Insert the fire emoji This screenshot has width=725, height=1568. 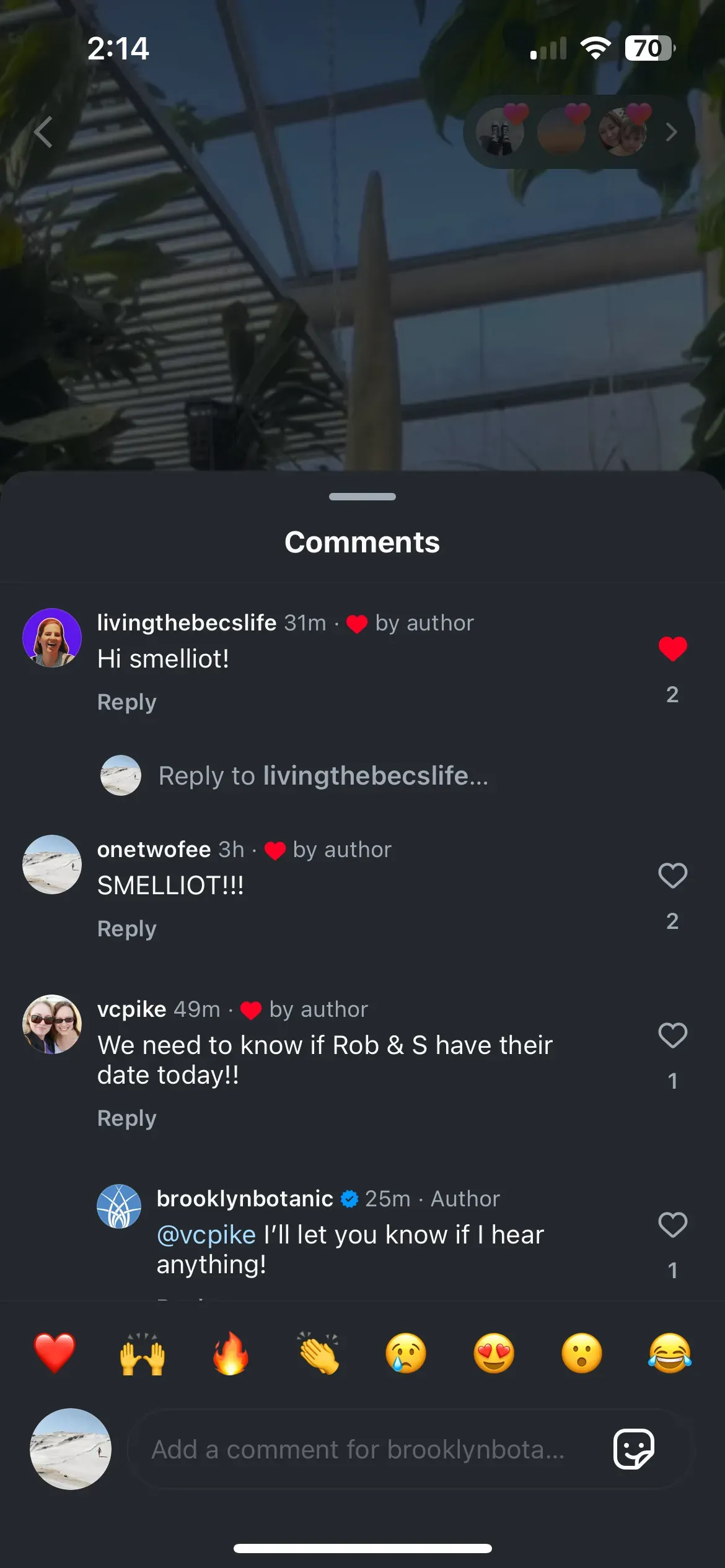(231, 1353)
